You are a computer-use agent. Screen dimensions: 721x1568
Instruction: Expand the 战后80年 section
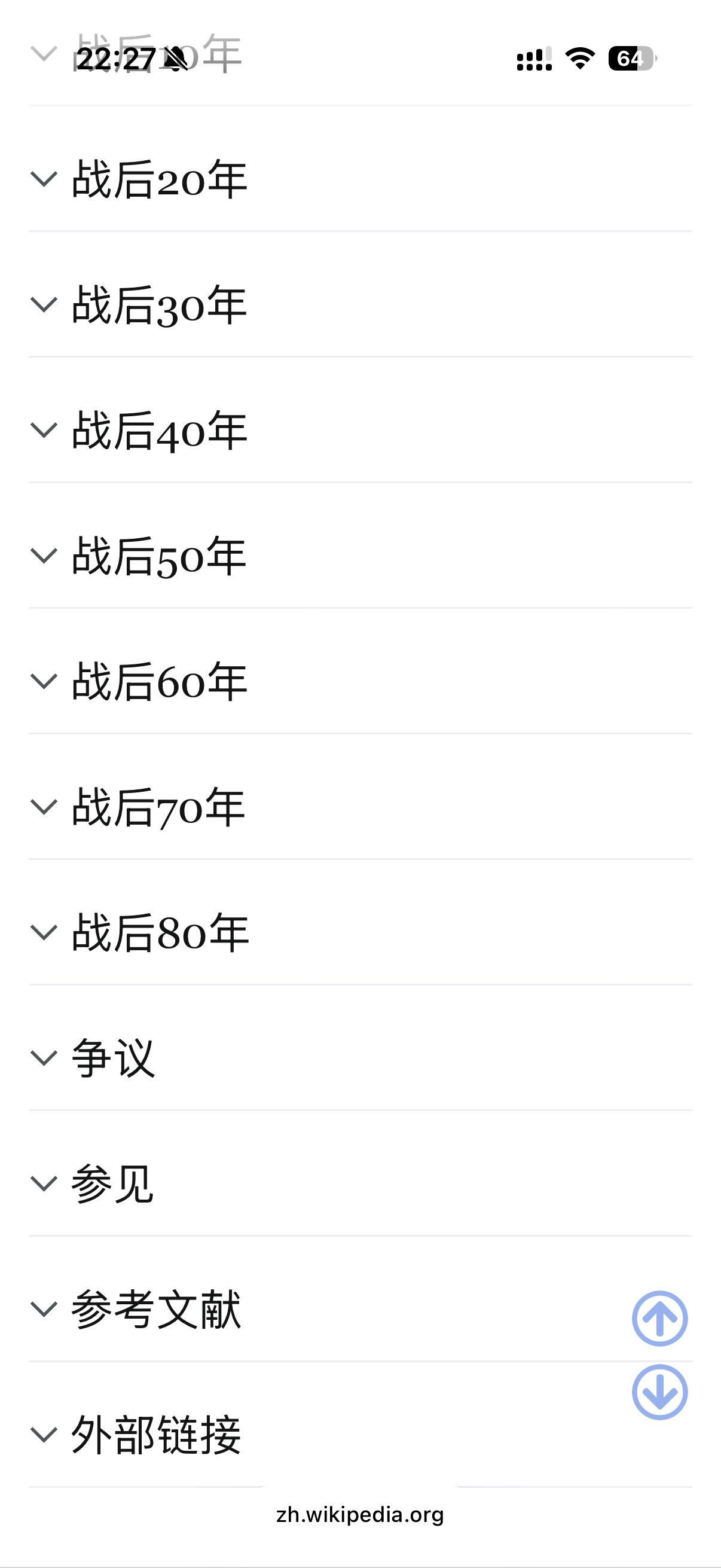coord(160,932)
